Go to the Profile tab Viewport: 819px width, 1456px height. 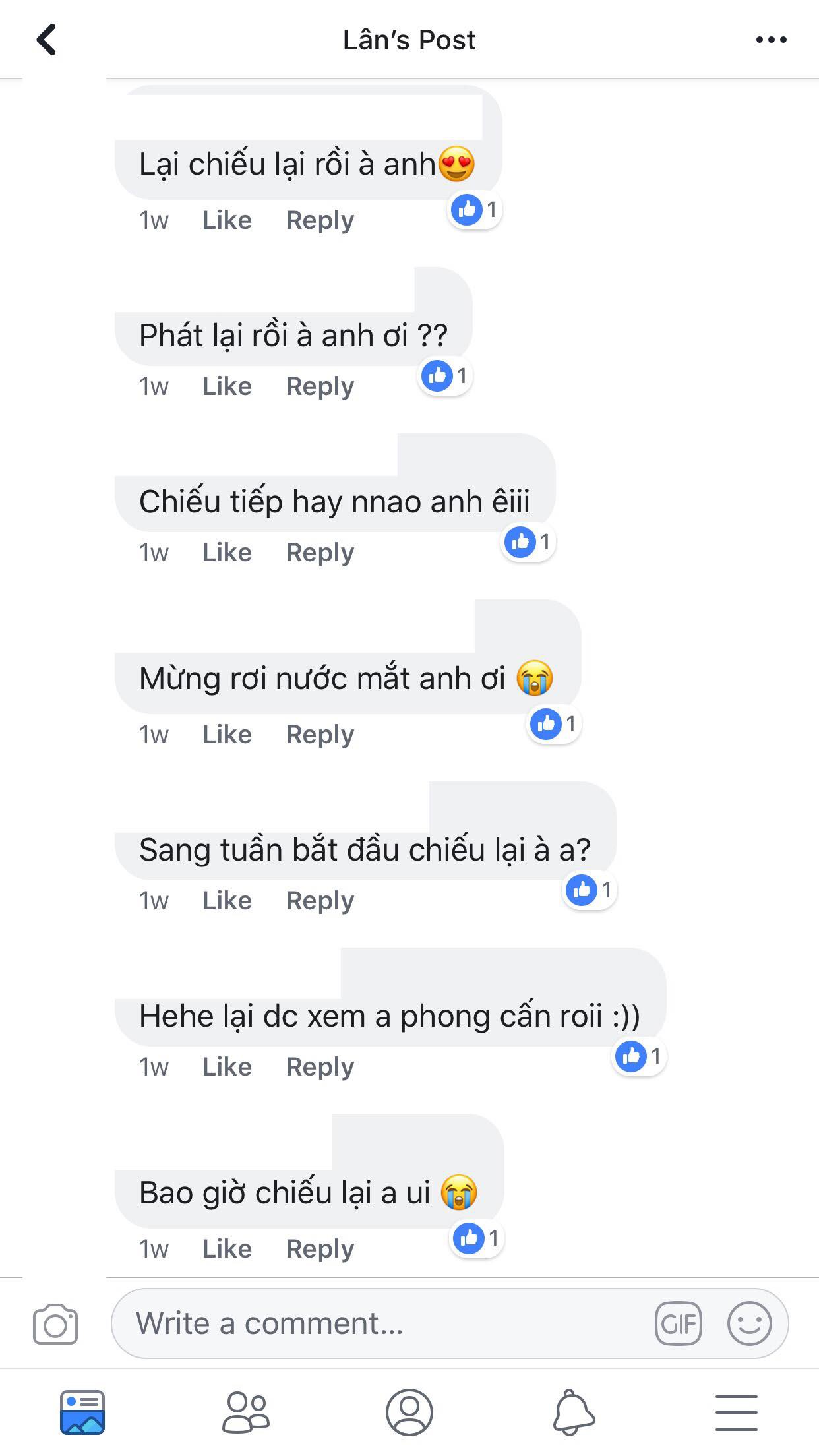coord(409,1412)
